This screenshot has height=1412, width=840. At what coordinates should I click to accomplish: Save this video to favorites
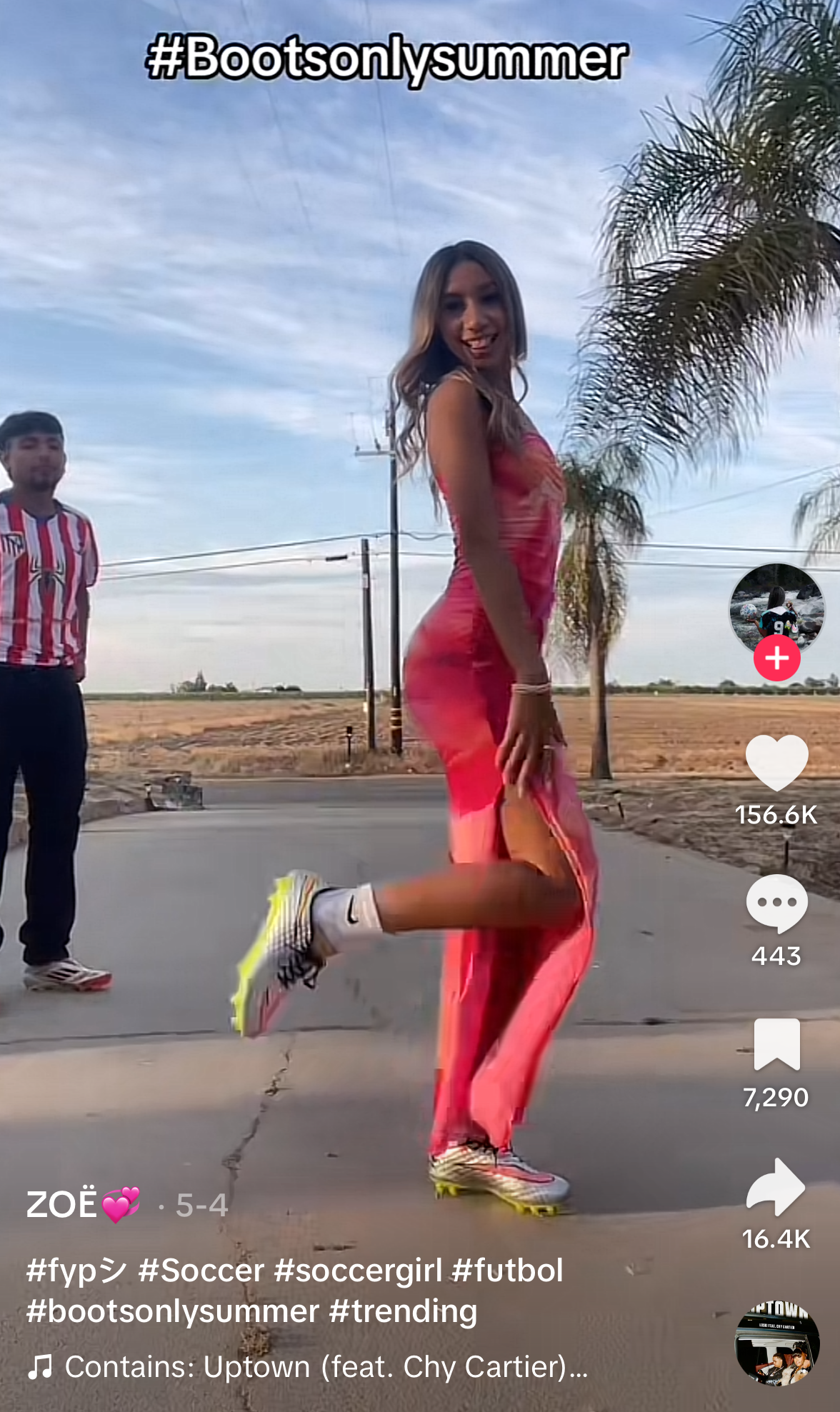pyautogui.click(x=776, y=1043)
